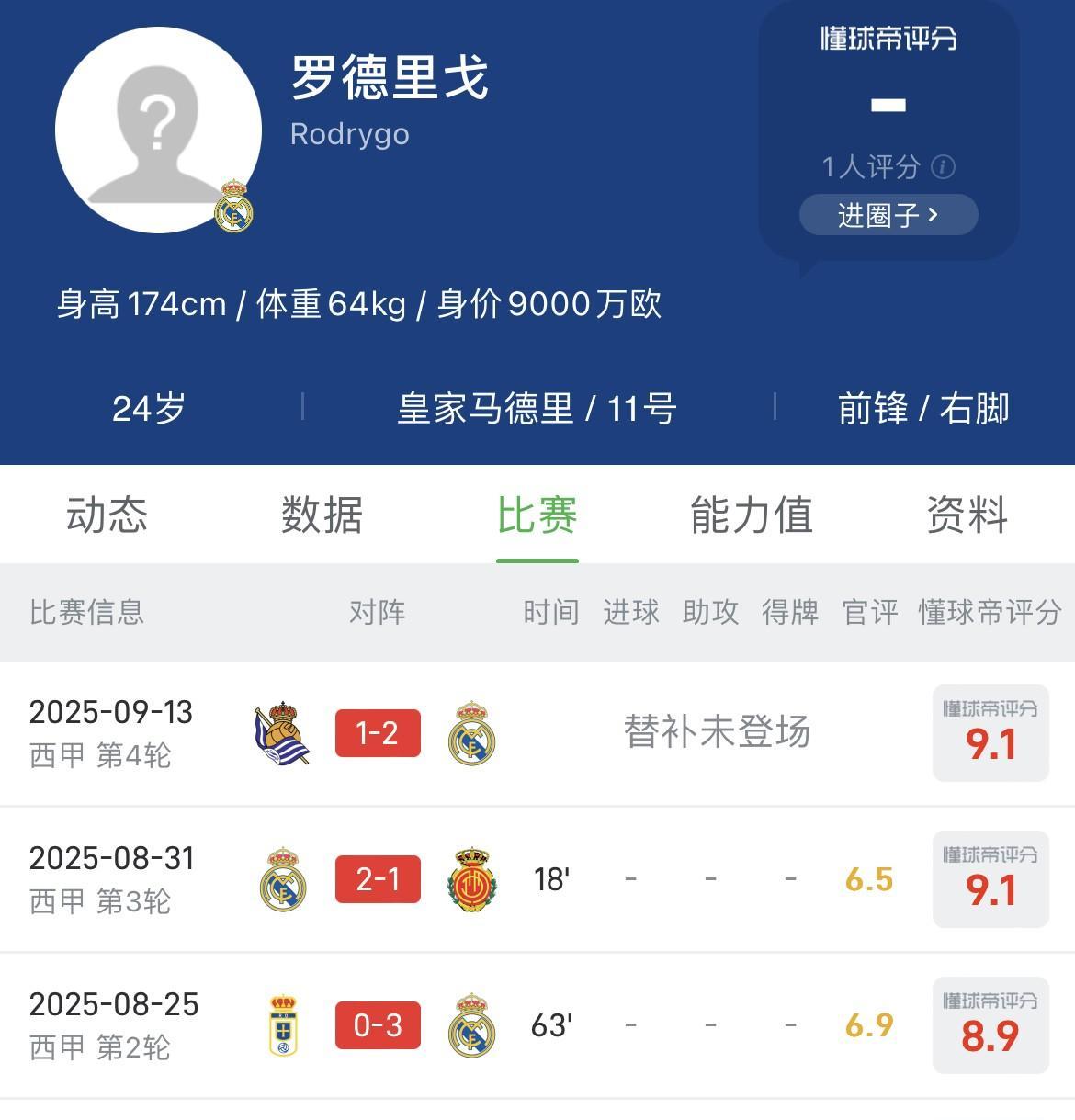The width and height of the screenshot is (1075, 1120).
Task: Tap the 进圈子 button
Action: coord(888,215)
